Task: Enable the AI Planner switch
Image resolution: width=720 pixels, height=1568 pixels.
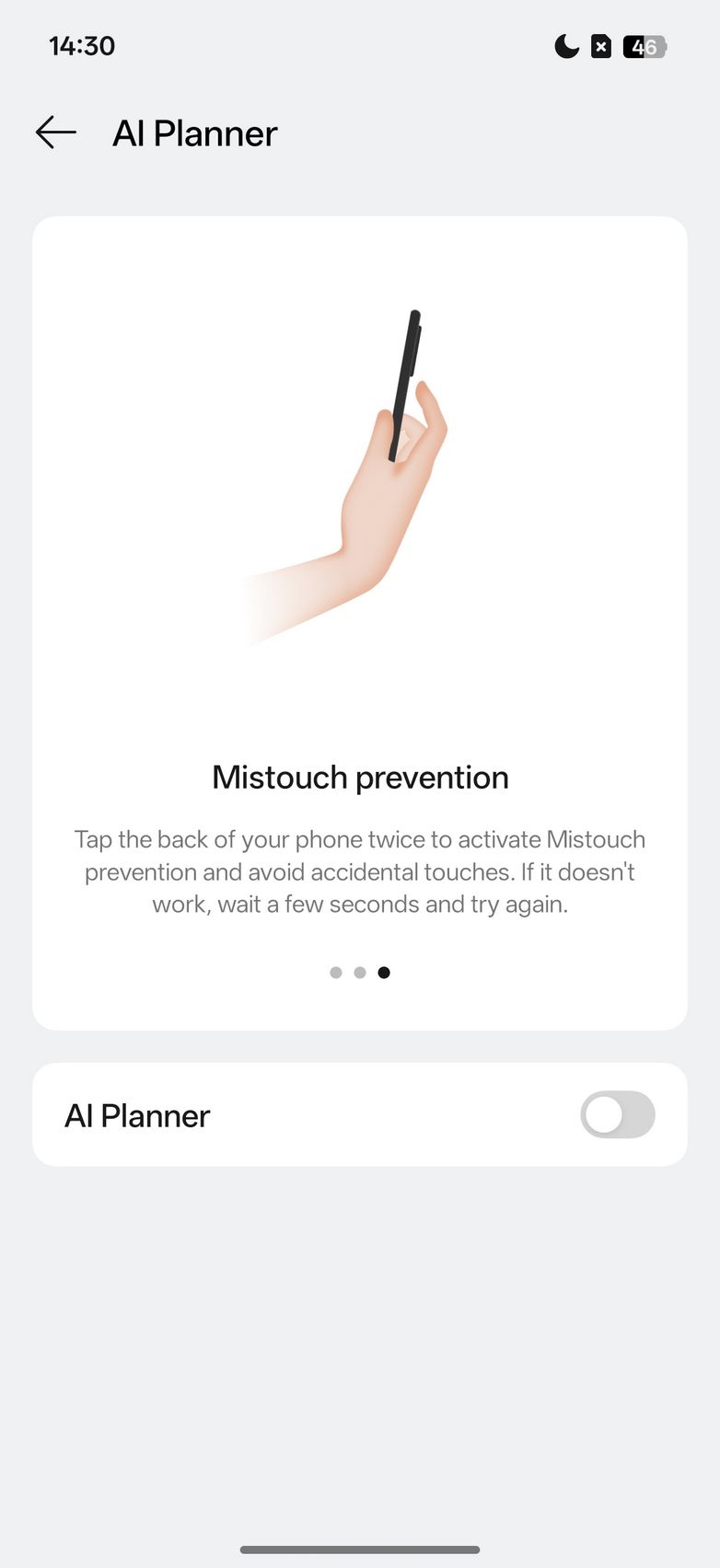Action: tap(617, 1115)
